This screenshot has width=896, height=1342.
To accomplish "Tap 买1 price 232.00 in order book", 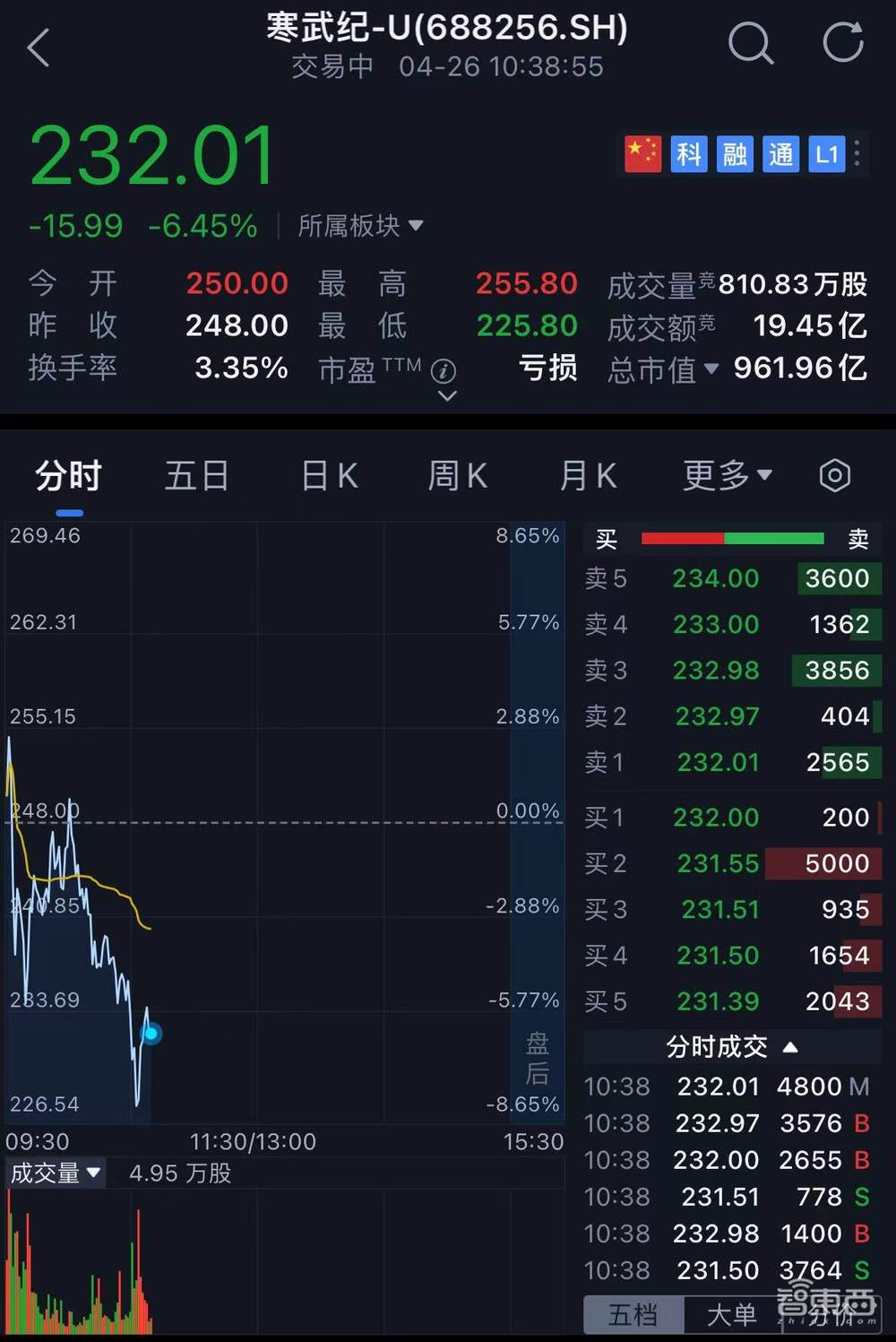I will [x=717, y=818].
